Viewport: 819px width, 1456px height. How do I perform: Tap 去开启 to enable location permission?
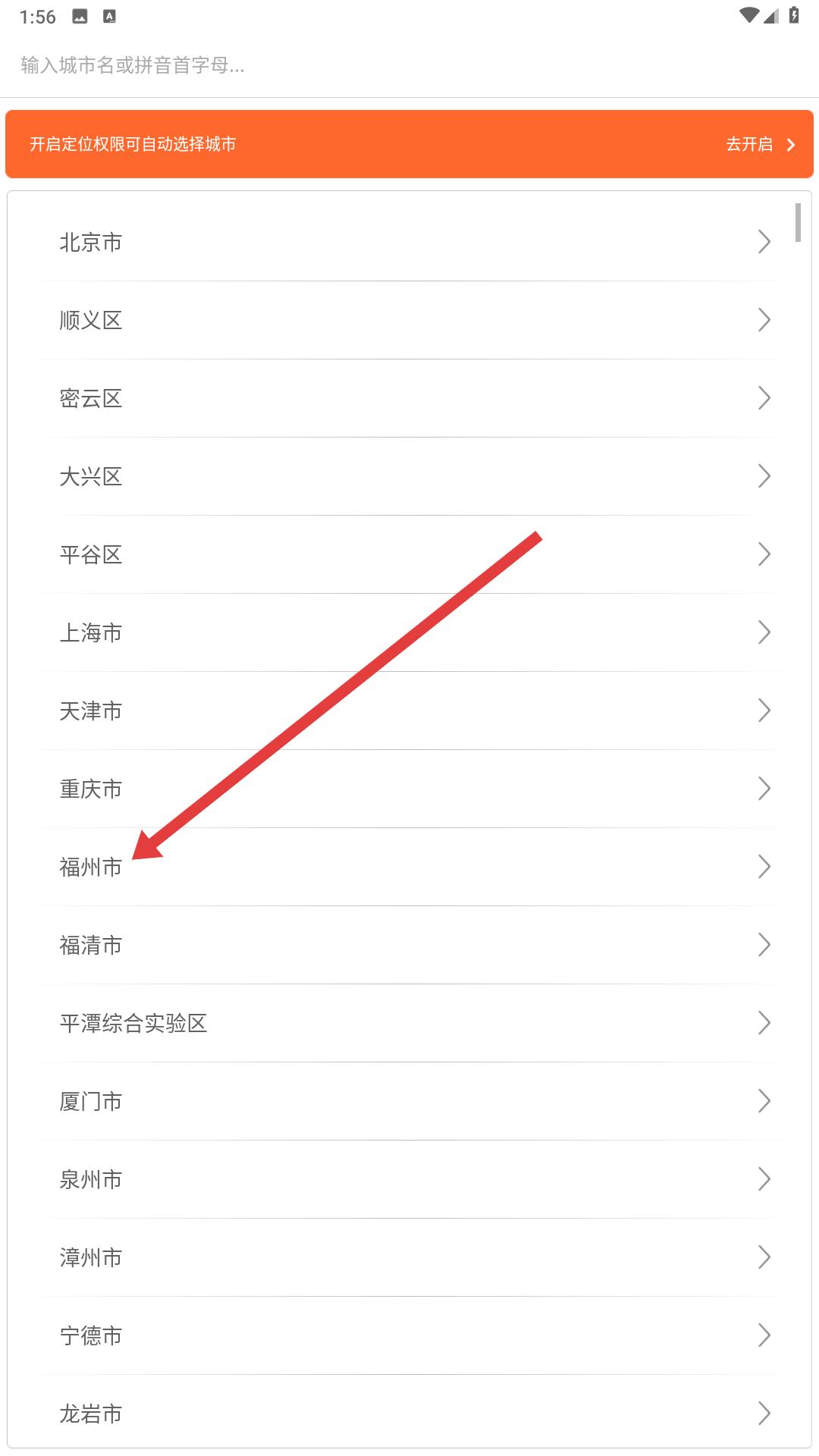758,144
